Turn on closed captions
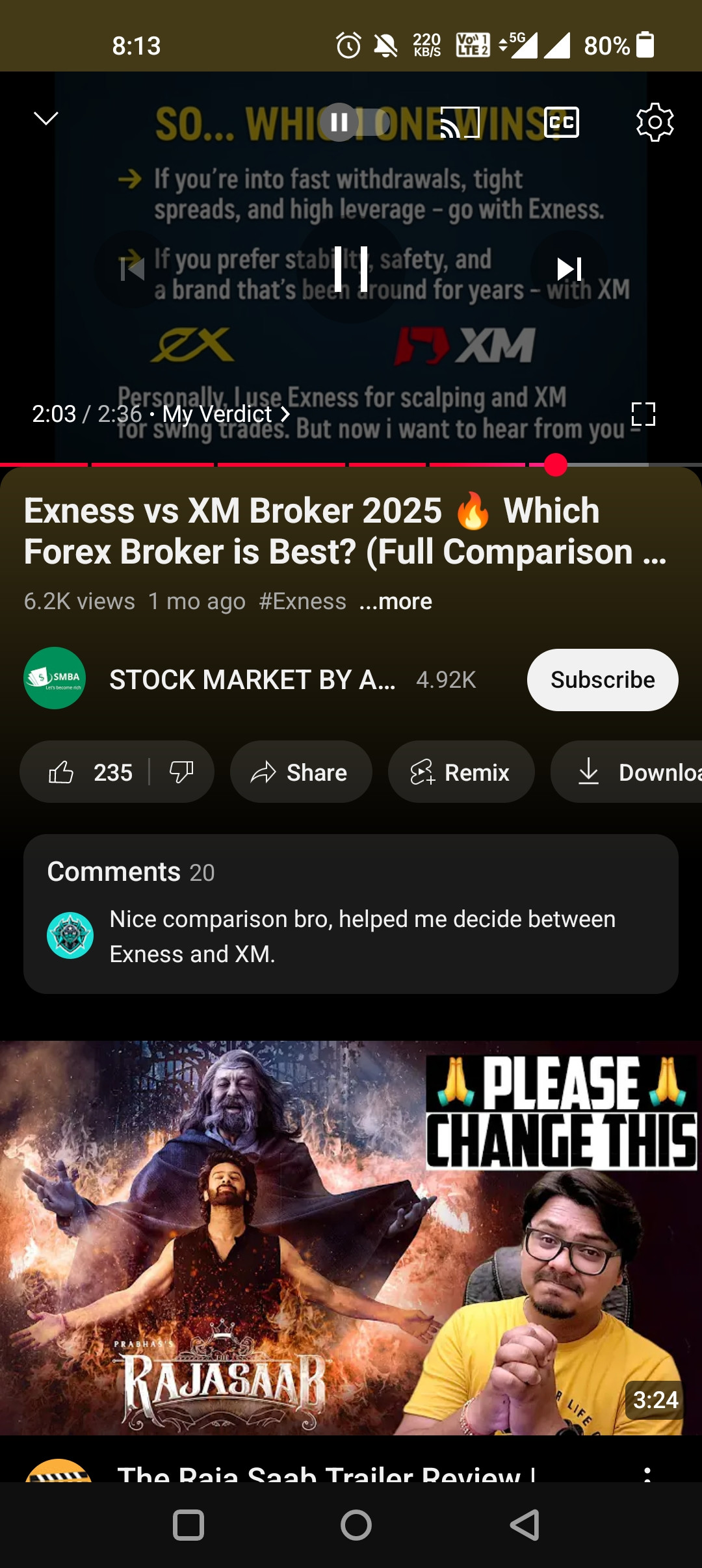702x1568 pixels. pos(561,122)
